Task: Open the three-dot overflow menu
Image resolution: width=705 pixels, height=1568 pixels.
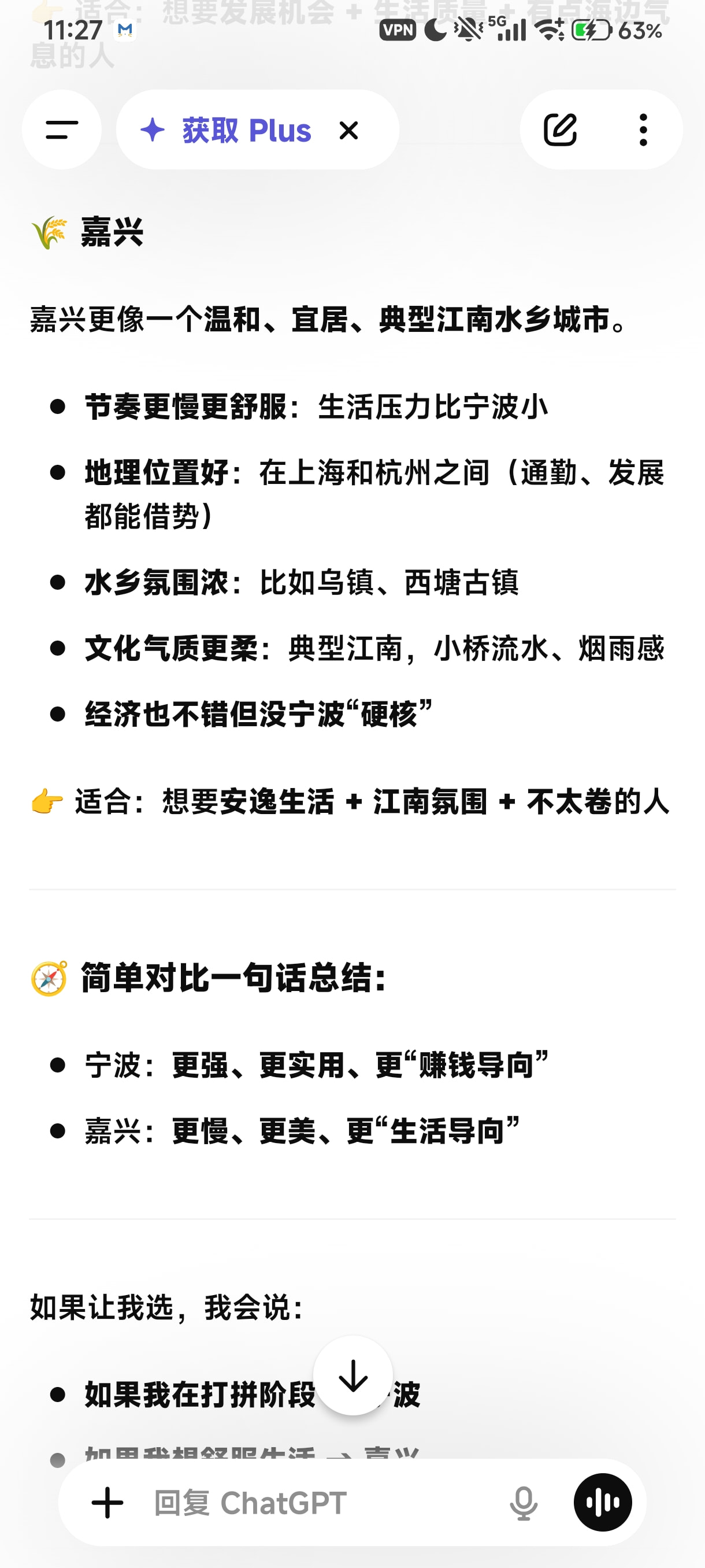Action: [x=643, y=130]
